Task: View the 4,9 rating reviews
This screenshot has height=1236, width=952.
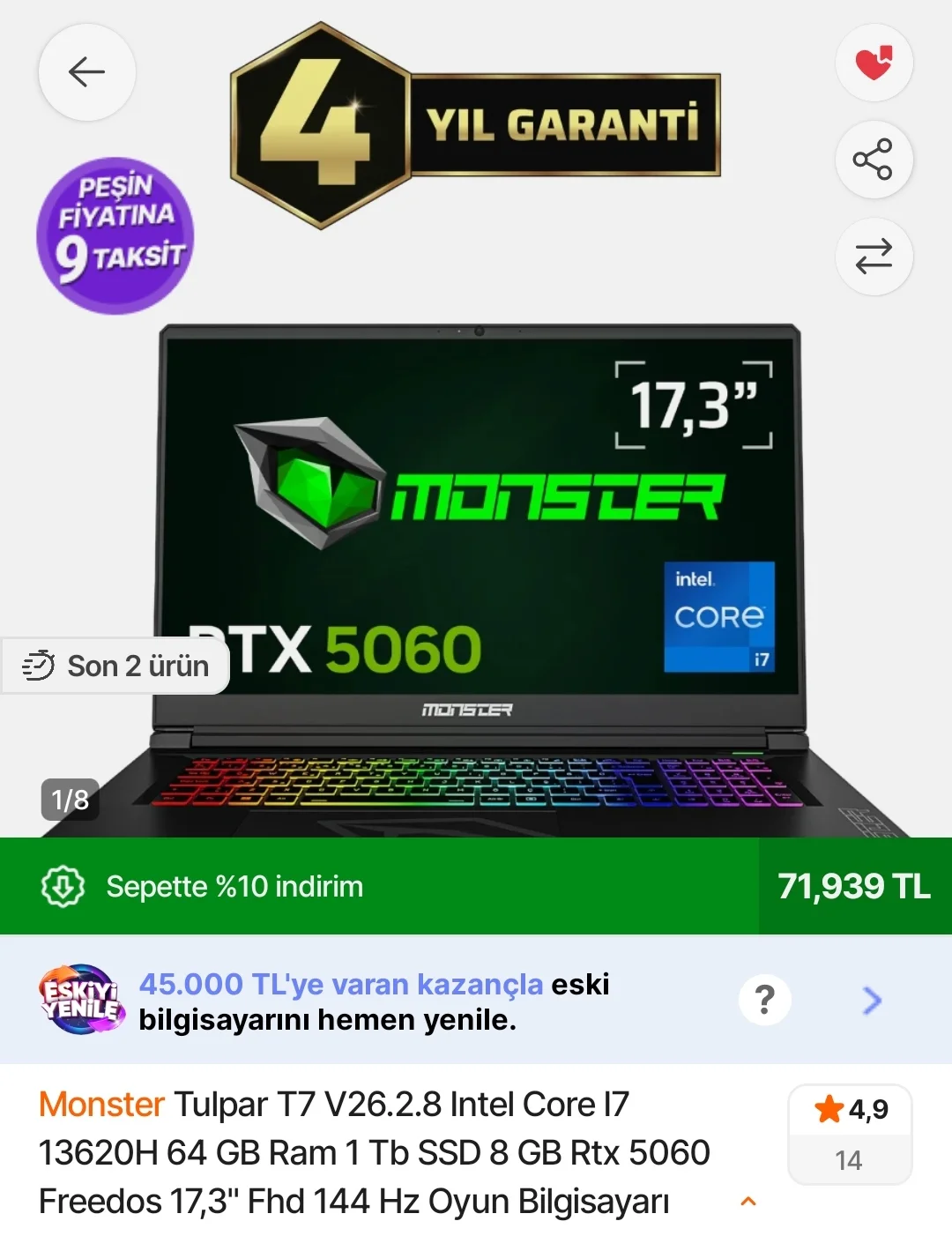Action: [x=850, y=1134]
